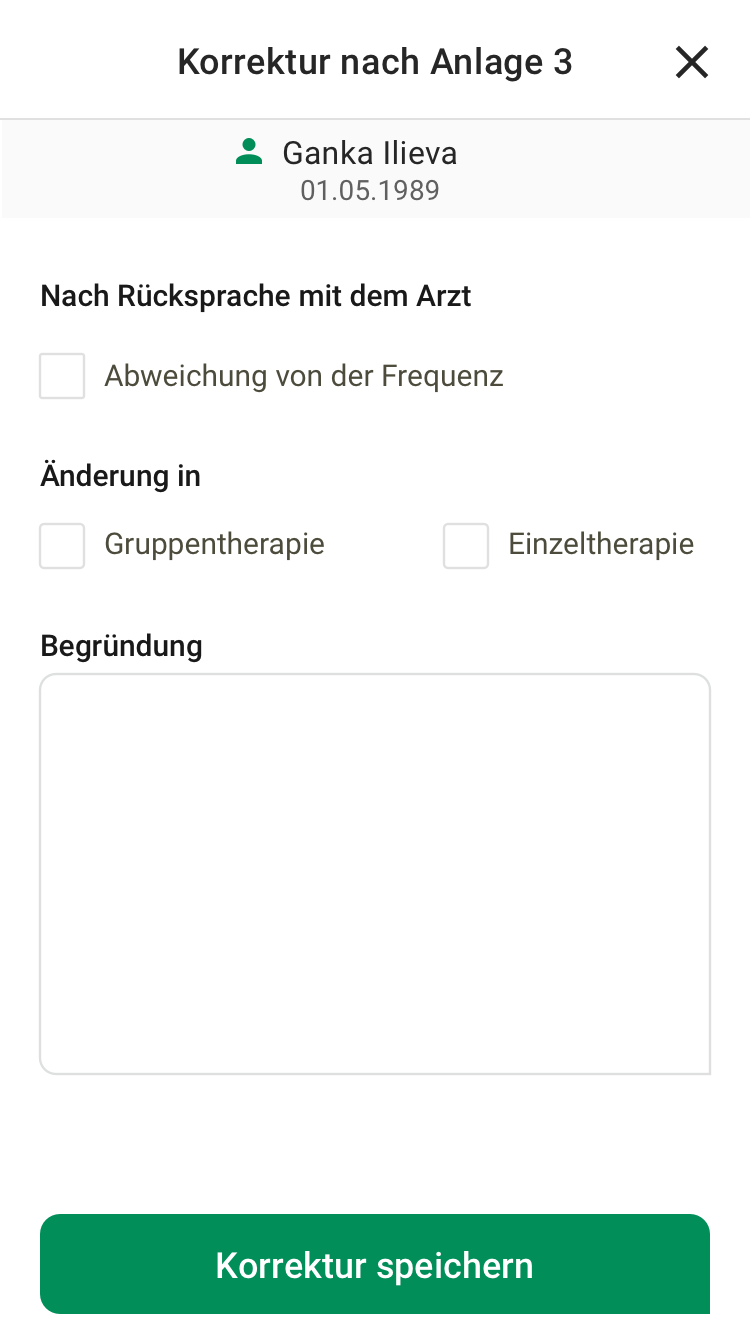Click inside the Begründung text area
Image resolution: width=750 pixels, height=1334 pixels.
pos(375,873)
